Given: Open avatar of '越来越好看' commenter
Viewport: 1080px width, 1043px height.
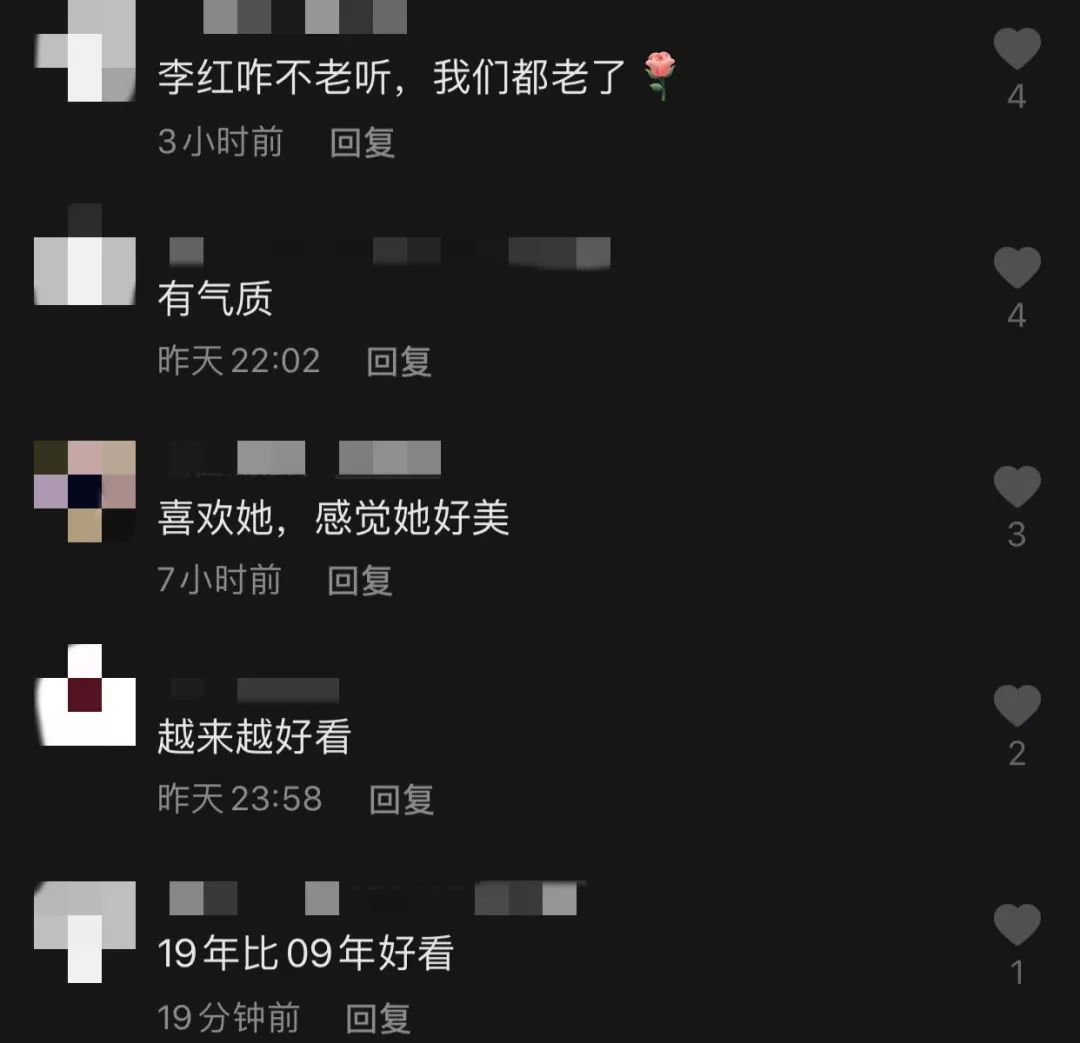Looking at the screenshot, I should point(85,696).
